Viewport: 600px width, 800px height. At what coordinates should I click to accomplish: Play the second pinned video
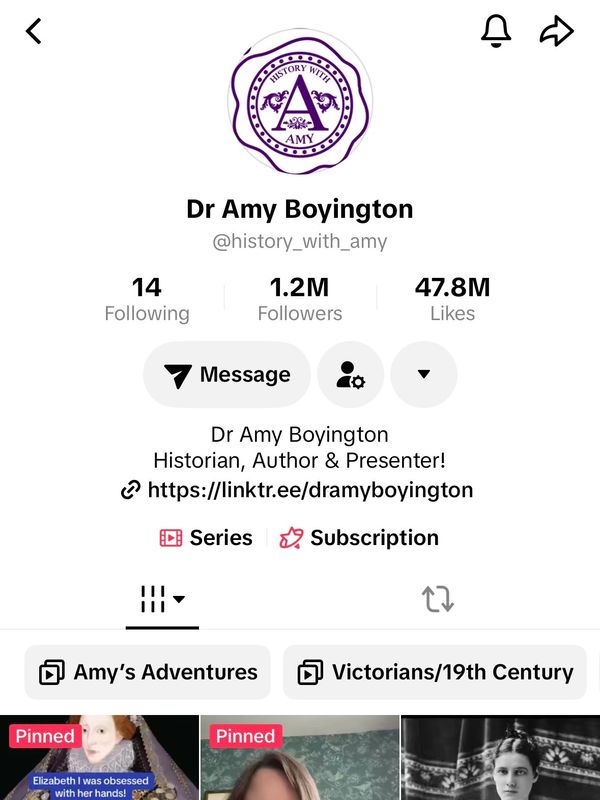(x=299, y=760)
